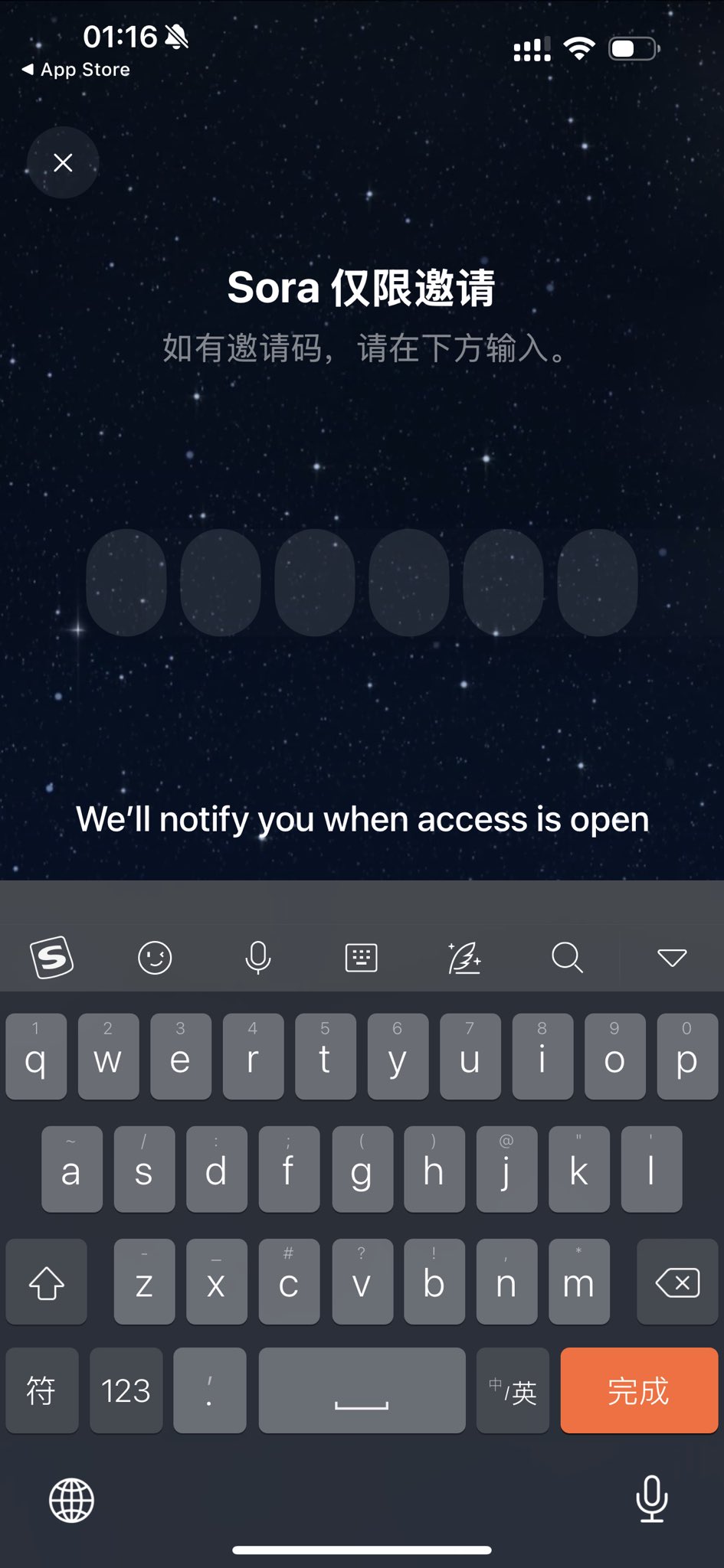The image size is (724, 1568).
Task: Close the Sora invite screen
Action: coord(63,162)
